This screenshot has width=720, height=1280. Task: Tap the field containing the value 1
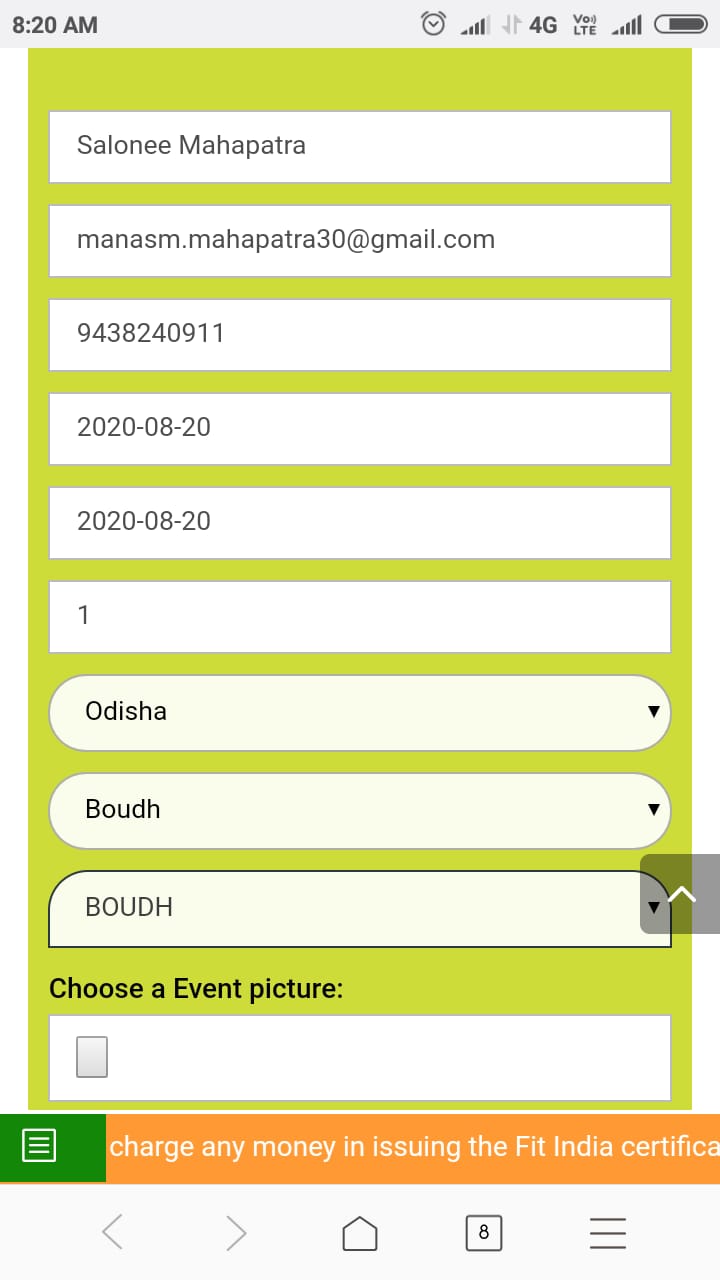[x=359, y=617]
